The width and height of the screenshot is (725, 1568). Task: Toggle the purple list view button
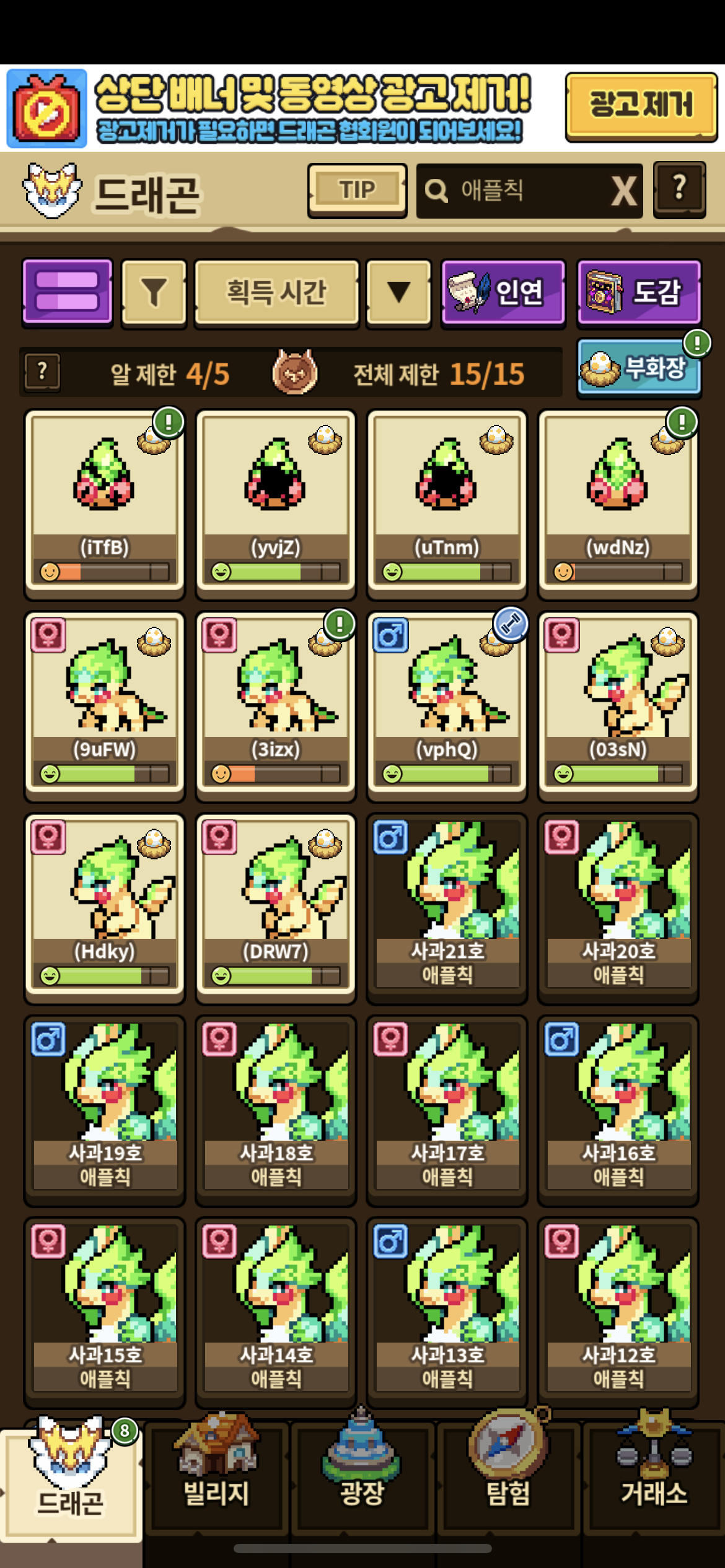click(x=67, y=292)
